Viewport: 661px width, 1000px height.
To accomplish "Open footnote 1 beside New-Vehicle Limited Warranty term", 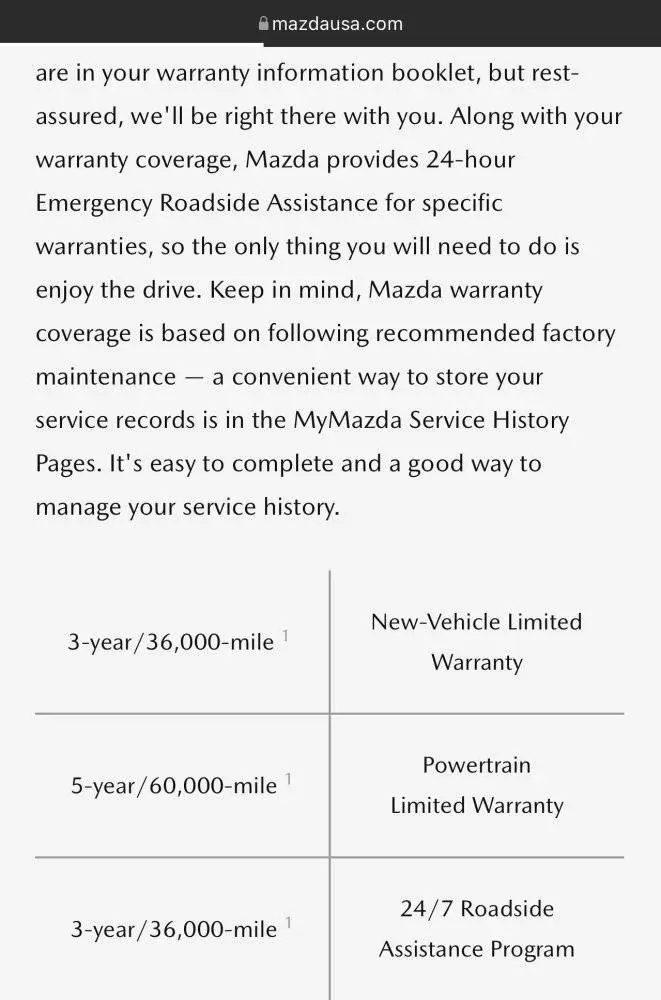I will coord(286,634).
